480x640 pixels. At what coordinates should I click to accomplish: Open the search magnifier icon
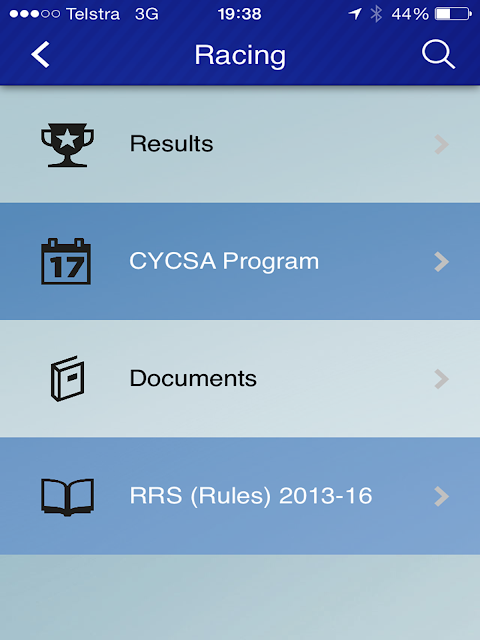pos(438,55)
